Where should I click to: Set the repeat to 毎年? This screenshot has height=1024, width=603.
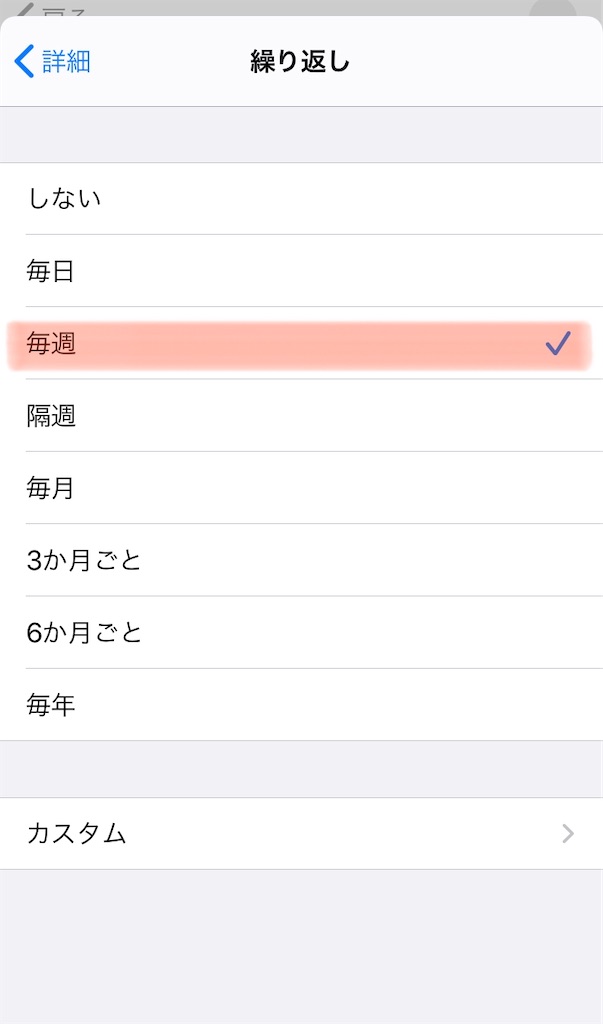[300, 705]
